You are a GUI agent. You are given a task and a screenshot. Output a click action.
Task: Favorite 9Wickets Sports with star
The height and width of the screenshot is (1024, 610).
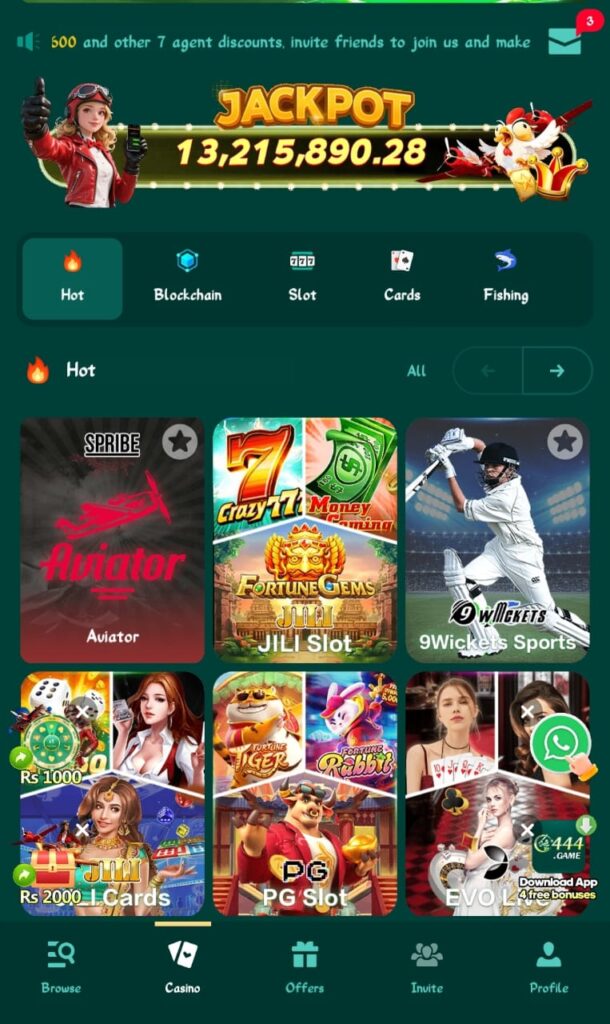(x=565, y=441)
